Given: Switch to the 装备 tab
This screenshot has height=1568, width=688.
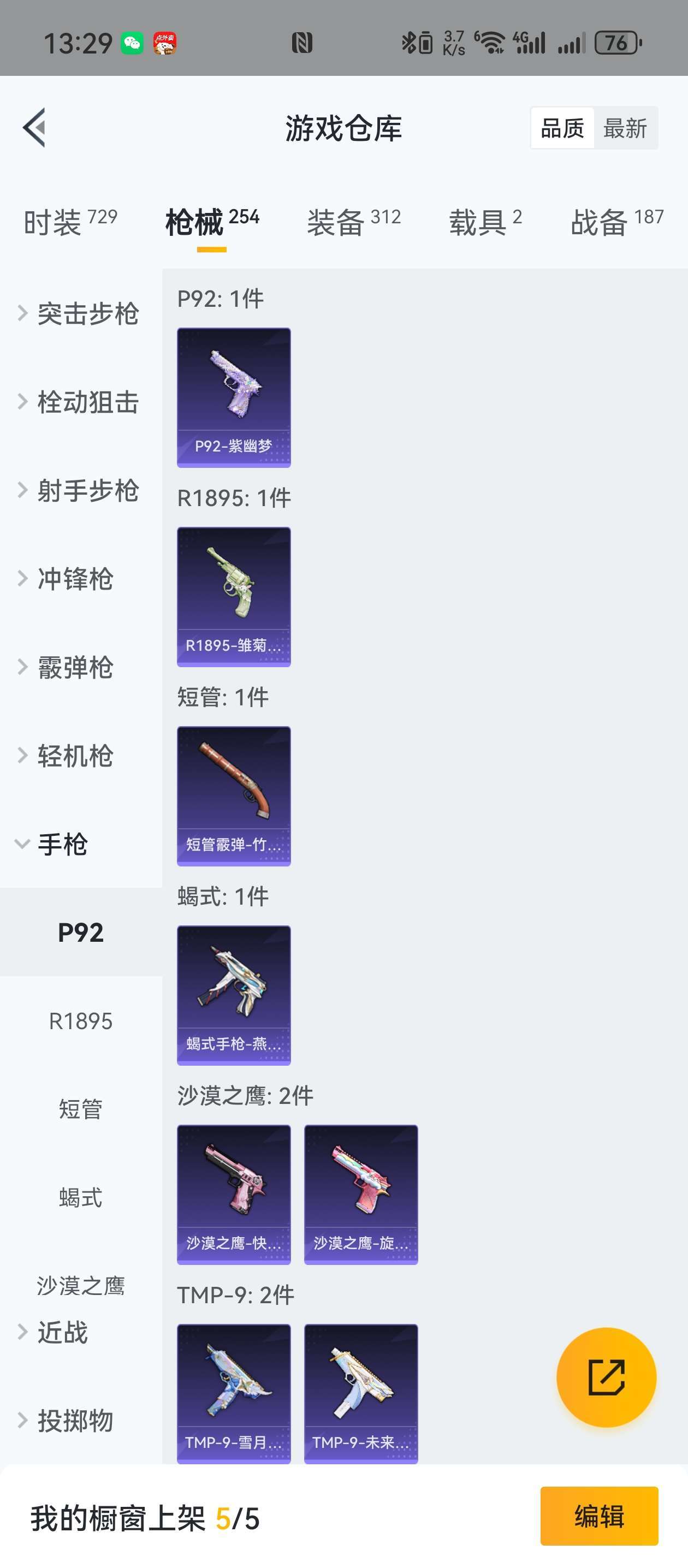Looking at the screenshot, I should click(354, 222).
